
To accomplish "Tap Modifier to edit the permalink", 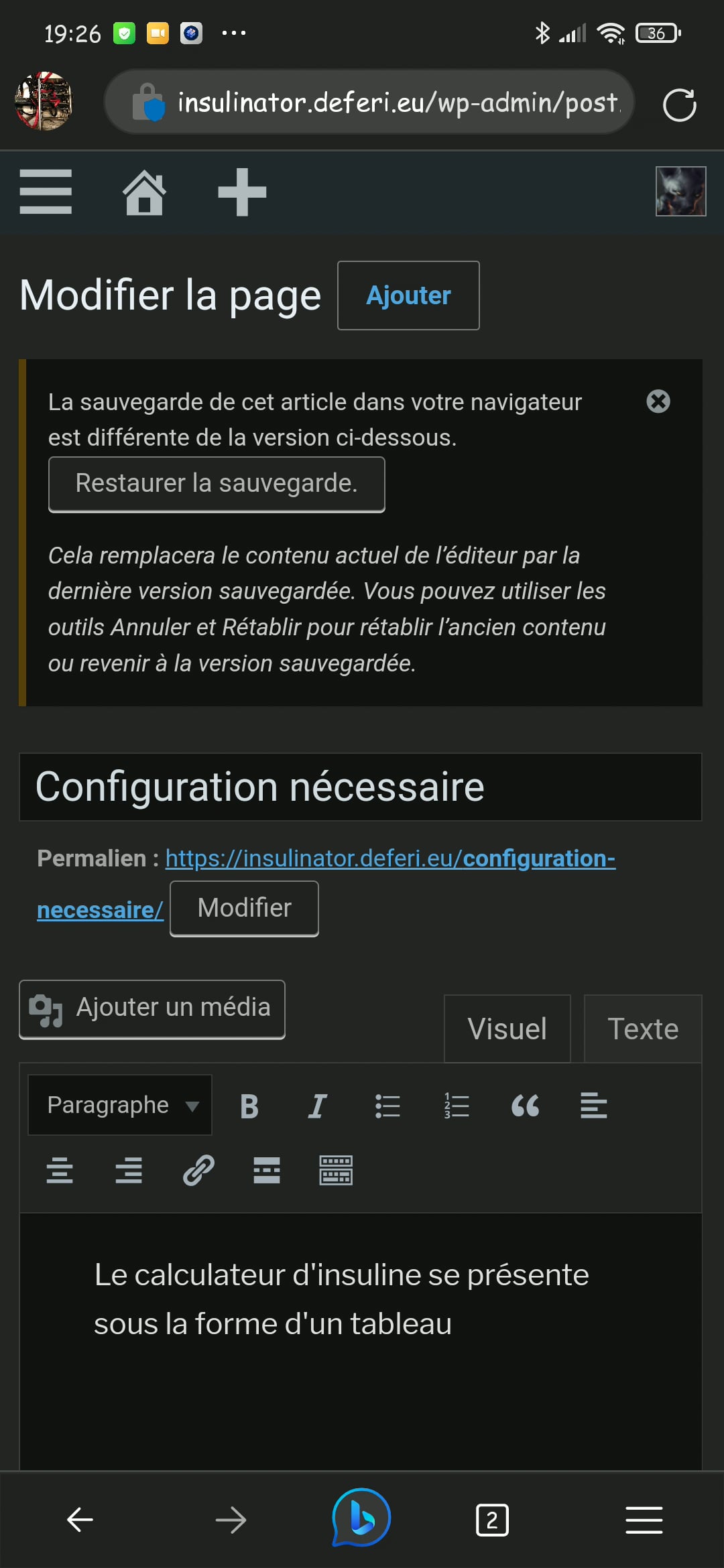I will (244, 908).
